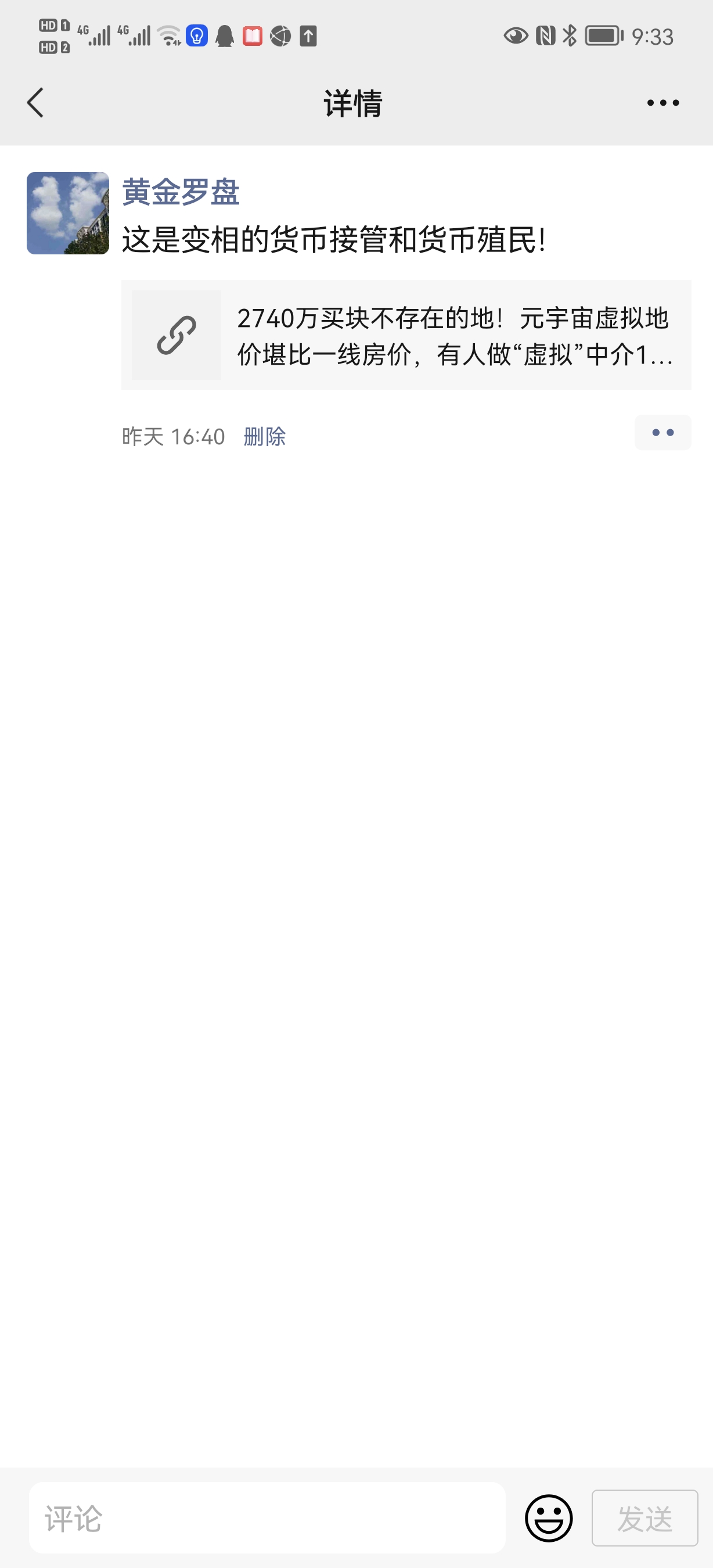Open the three-dot menu in title bar

662,103
